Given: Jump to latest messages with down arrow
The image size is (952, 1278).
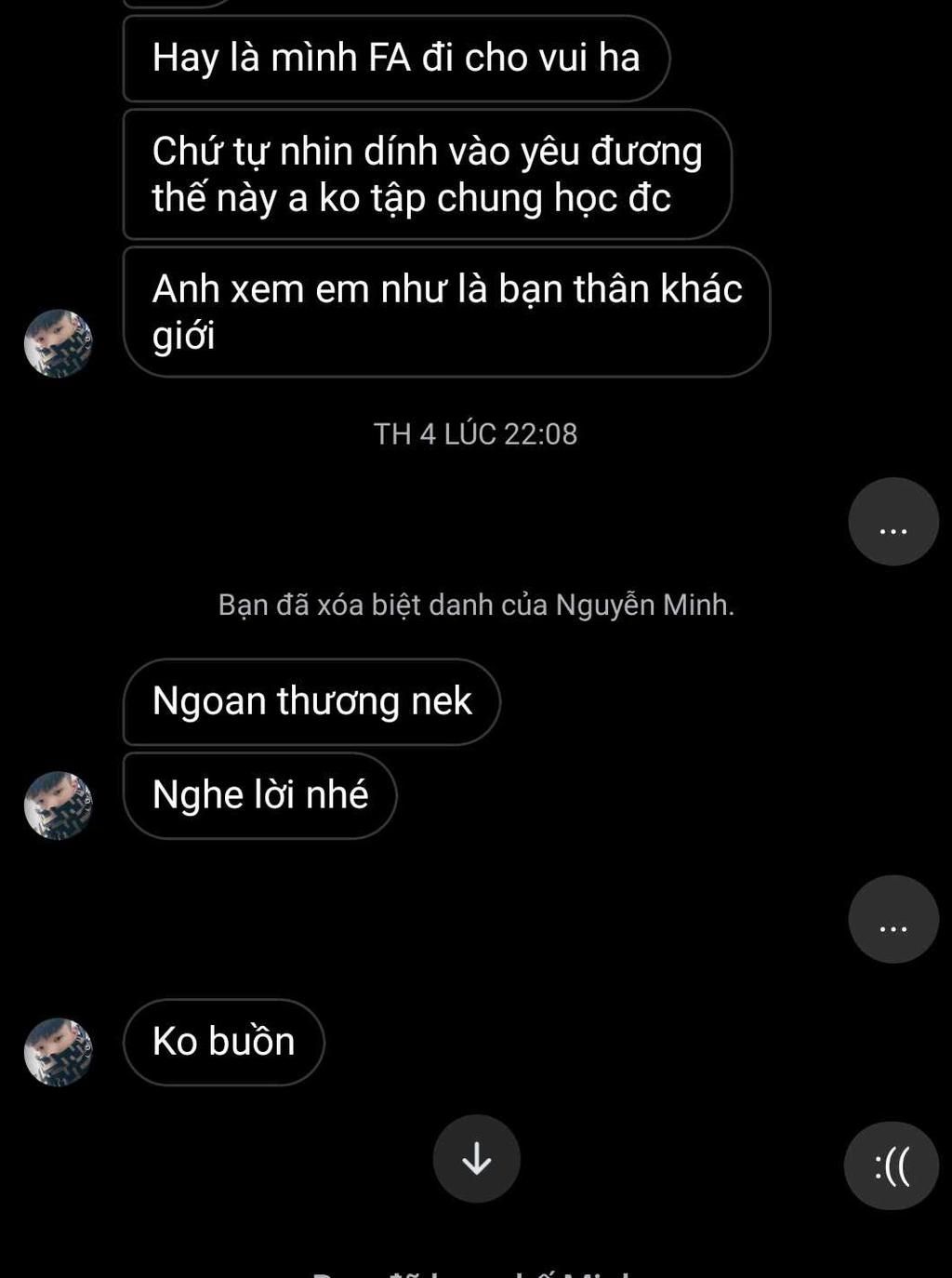Looking at the screenshot, I should (x=476, y=1158).
